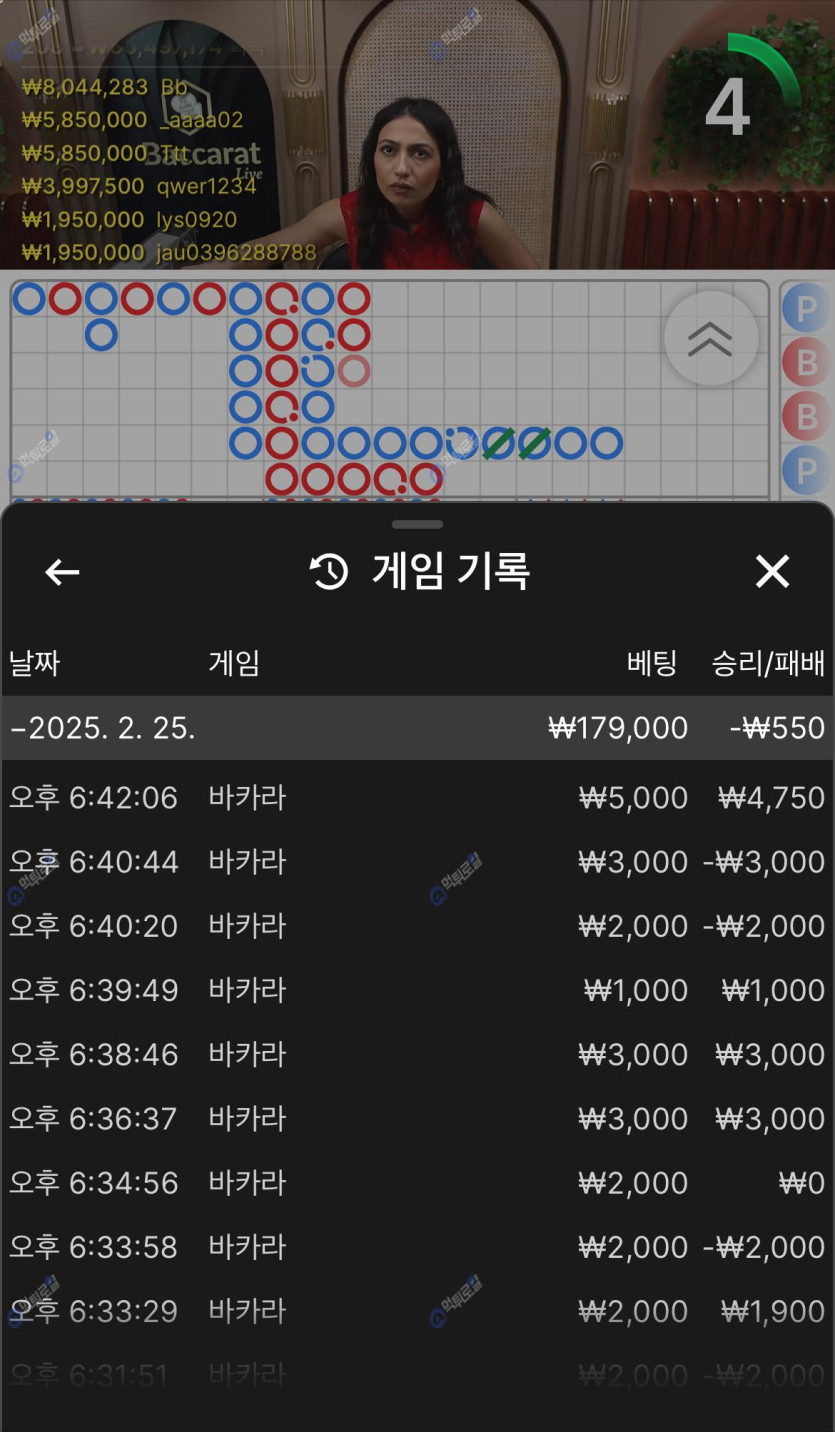Go back from the game history panel
Image resolution: width=835 pixels, height=1432 pixels.
click(62, 572)
